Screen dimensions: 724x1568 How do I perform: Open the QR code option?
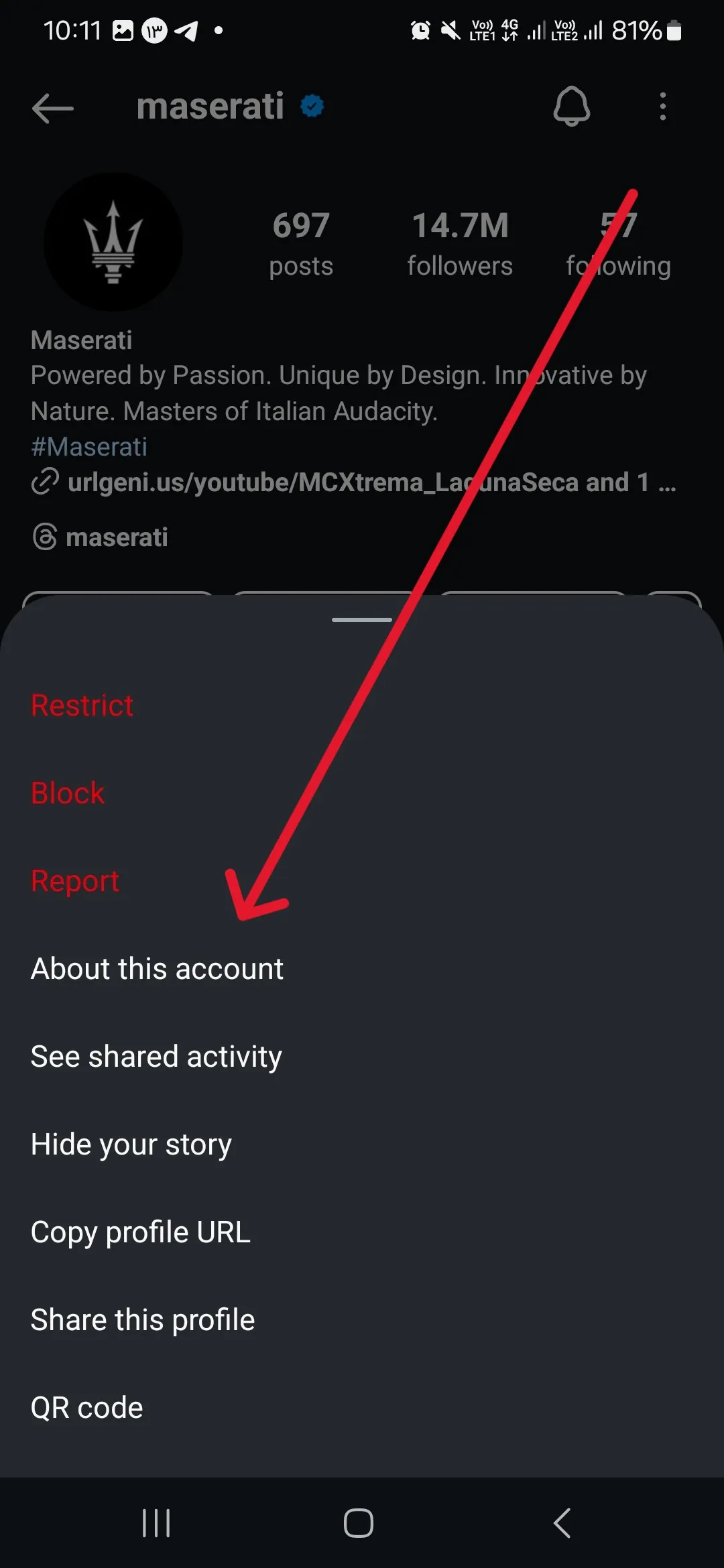pos(87,1408)
